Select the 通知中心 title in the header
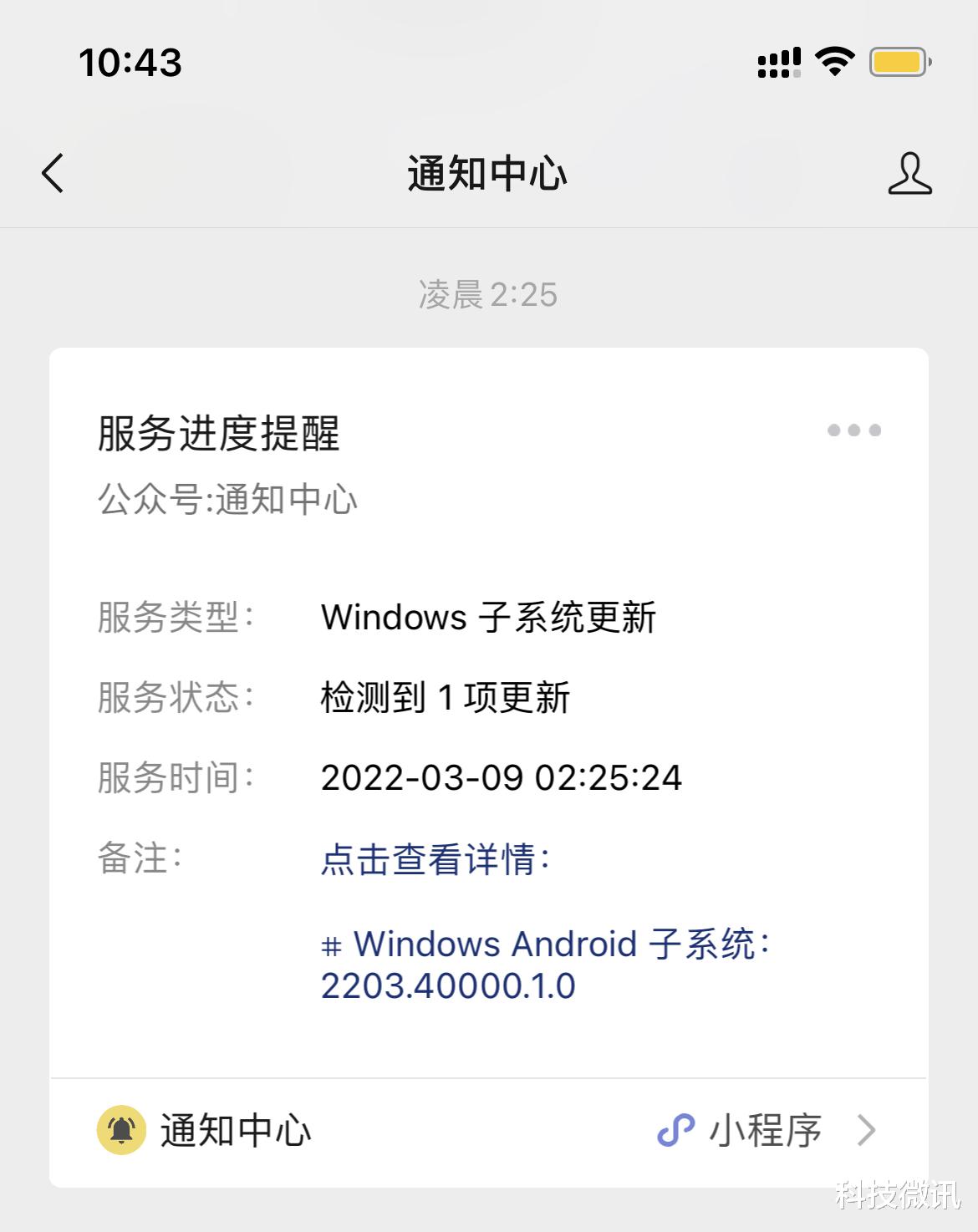 point(489,175)
